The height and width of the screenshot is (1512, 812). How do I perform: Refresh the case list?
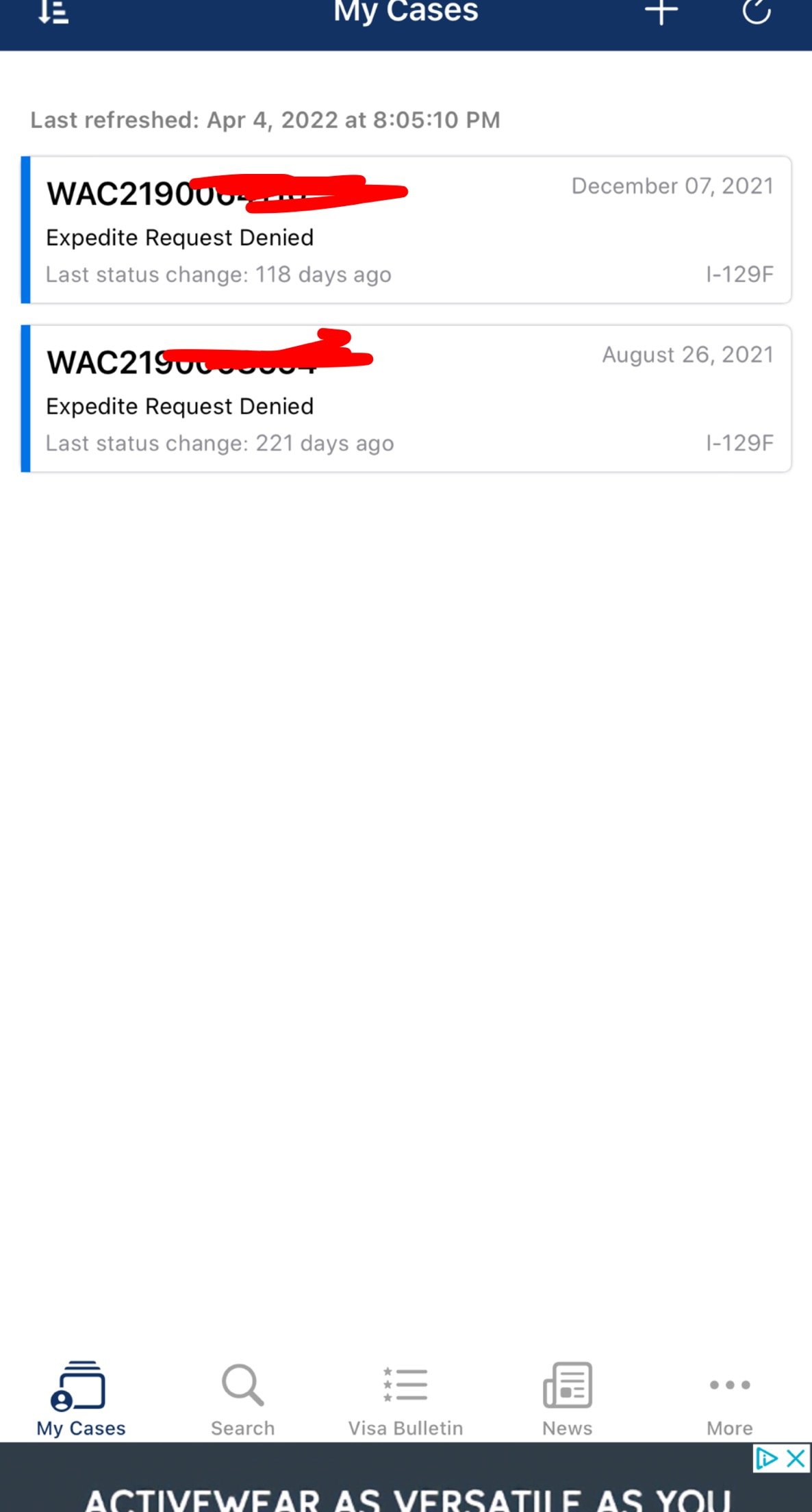tap(757, 11)
